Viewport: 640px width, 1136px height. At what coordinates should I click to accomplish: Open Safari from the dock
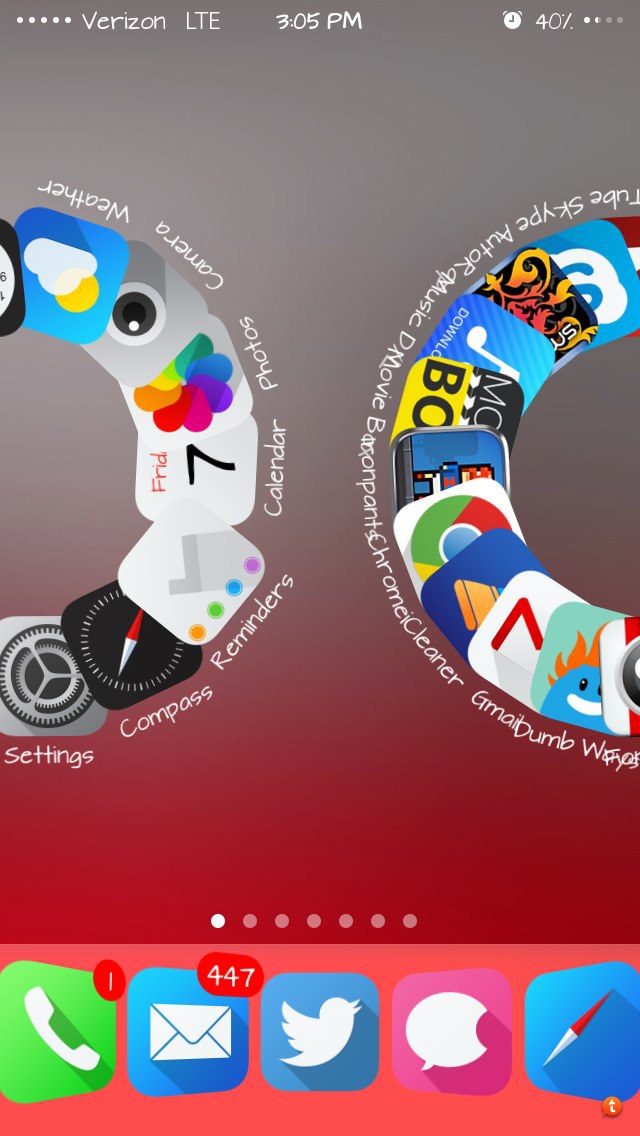(584, 1031)
